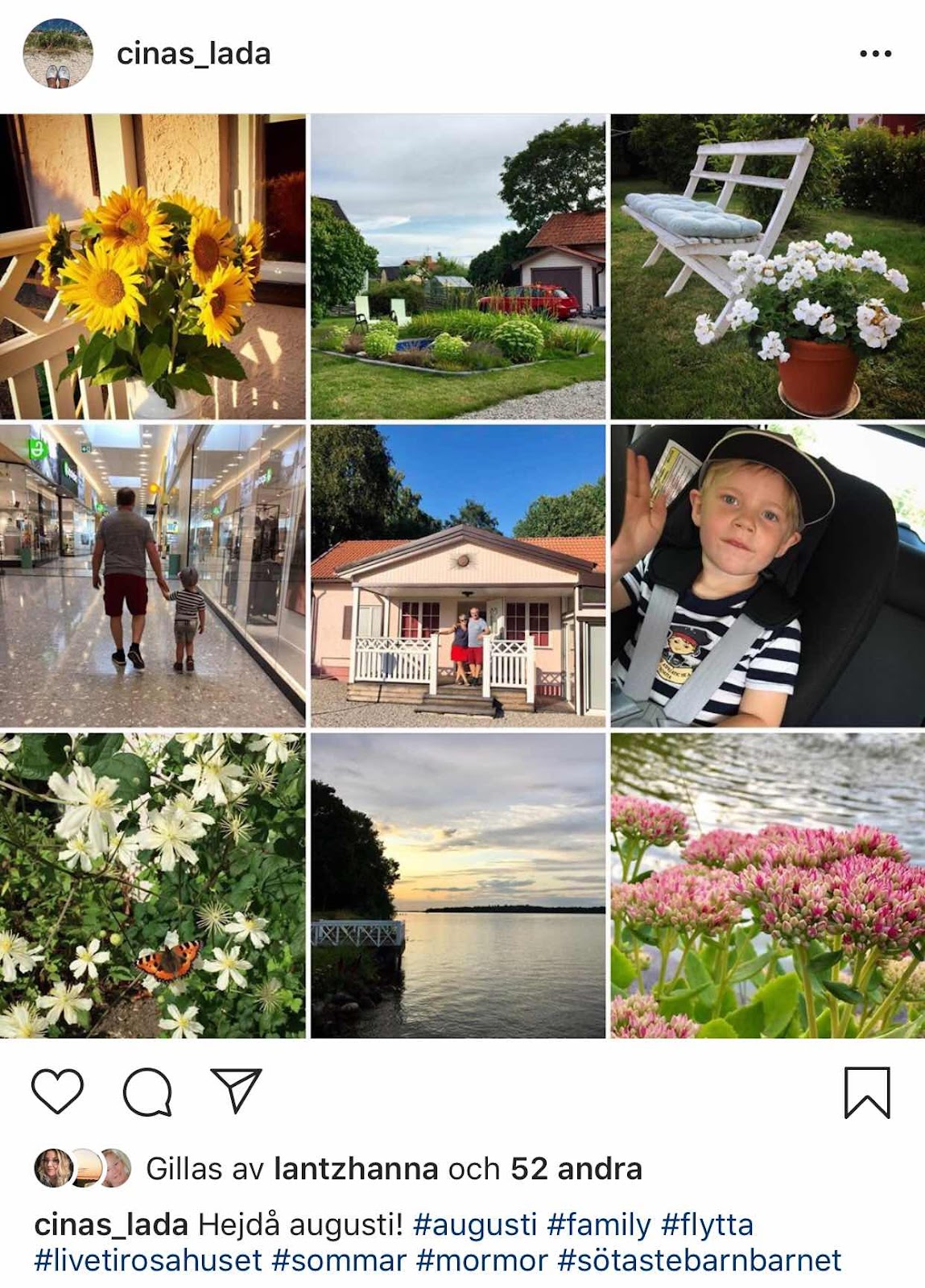
Task: Open comments via the speech bubble icon
Action: [147, 1092]
